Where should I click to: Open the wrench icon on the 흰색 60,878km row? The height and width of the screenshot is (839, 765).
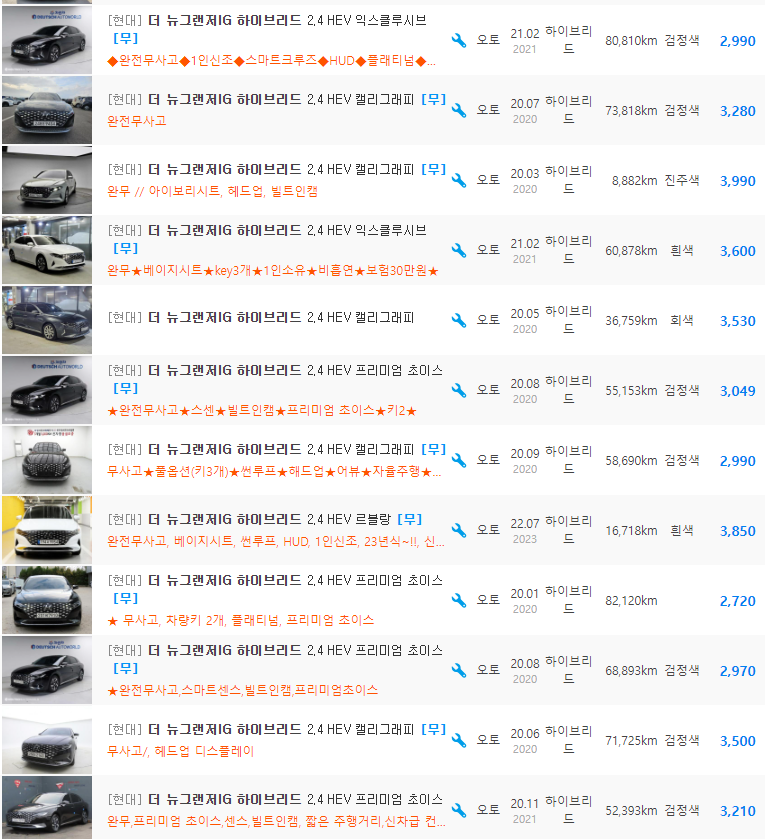click(458, 249)
